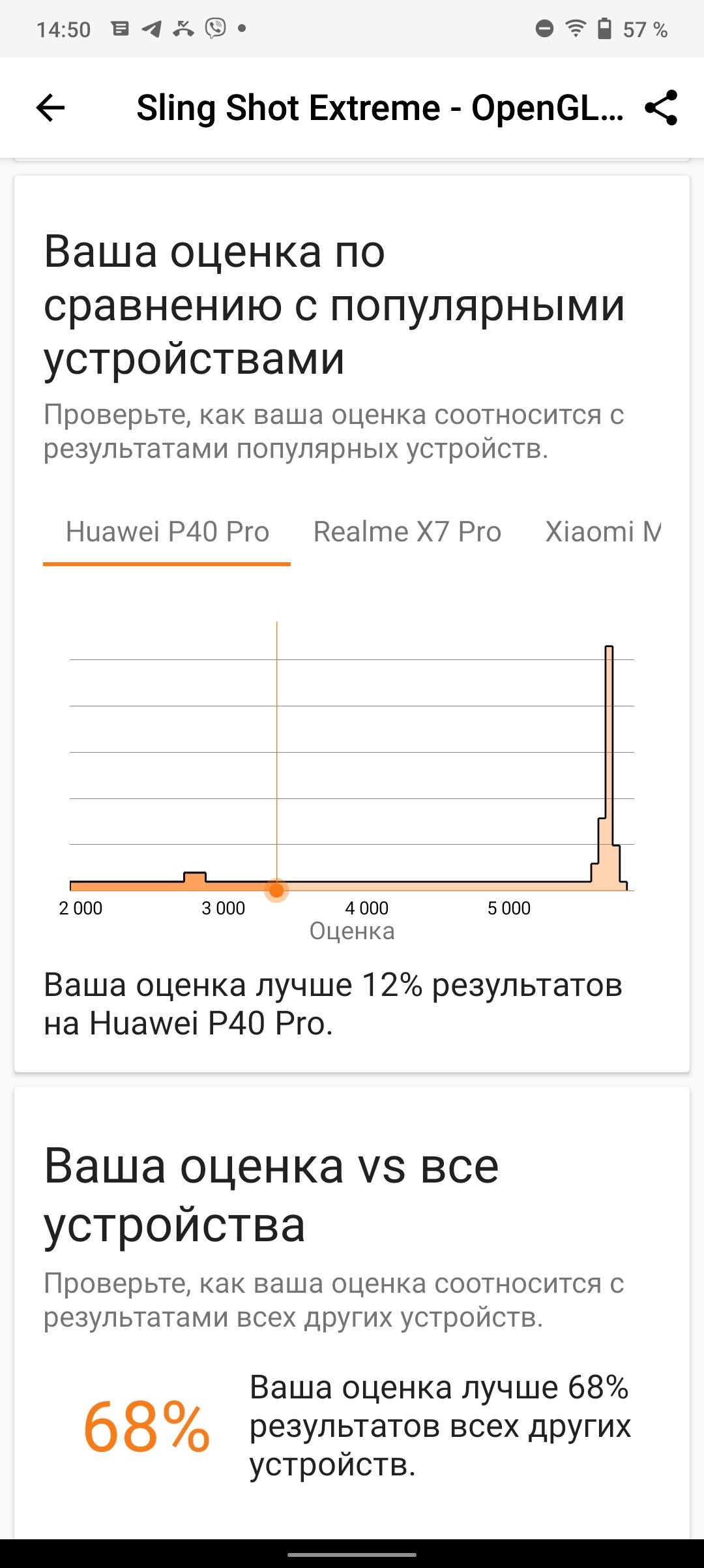Switch to the Realme X7 Pro tab
704x1568 pixels.
pyautogui.click(x=407, y=532)
